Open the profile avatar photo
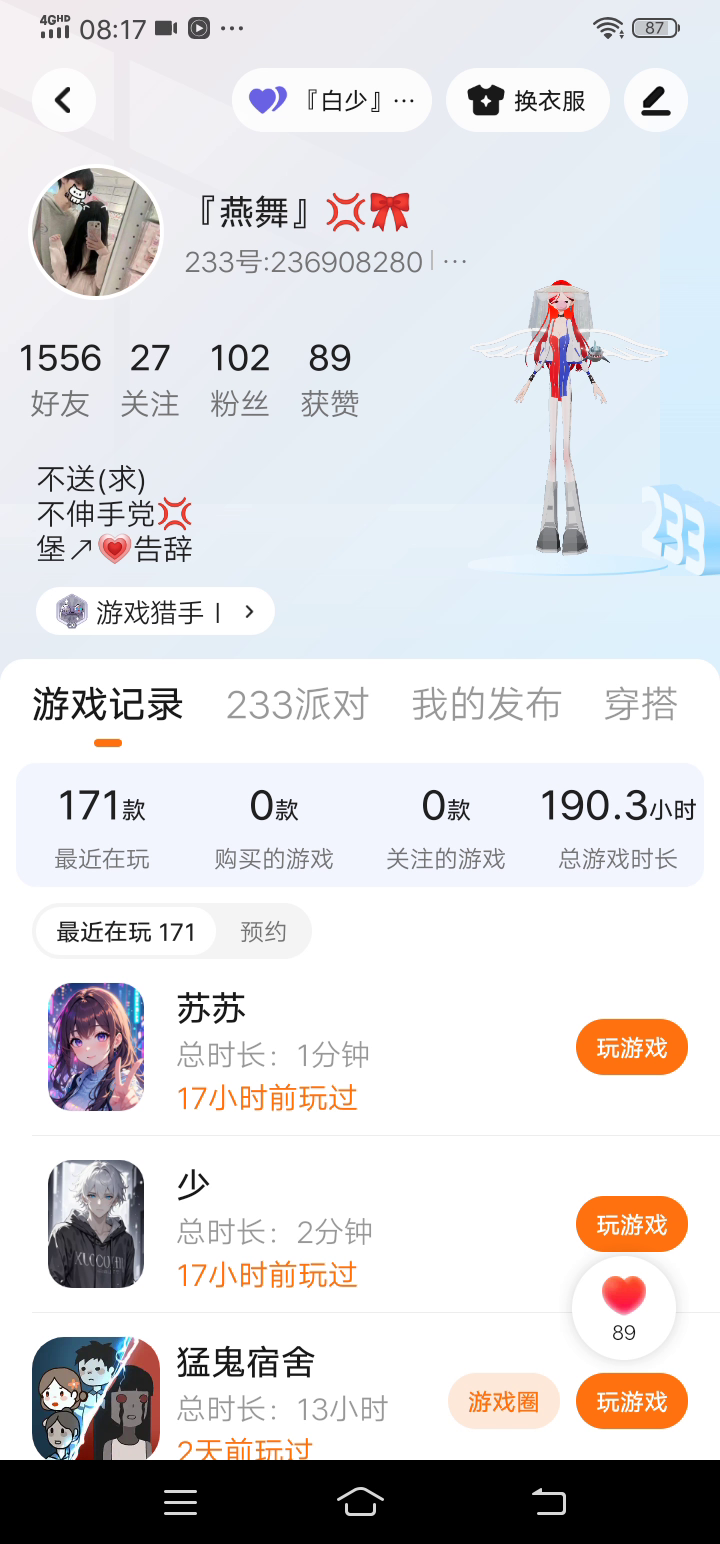This screenshot has height=1544, width=720. (x=96, y=231)
